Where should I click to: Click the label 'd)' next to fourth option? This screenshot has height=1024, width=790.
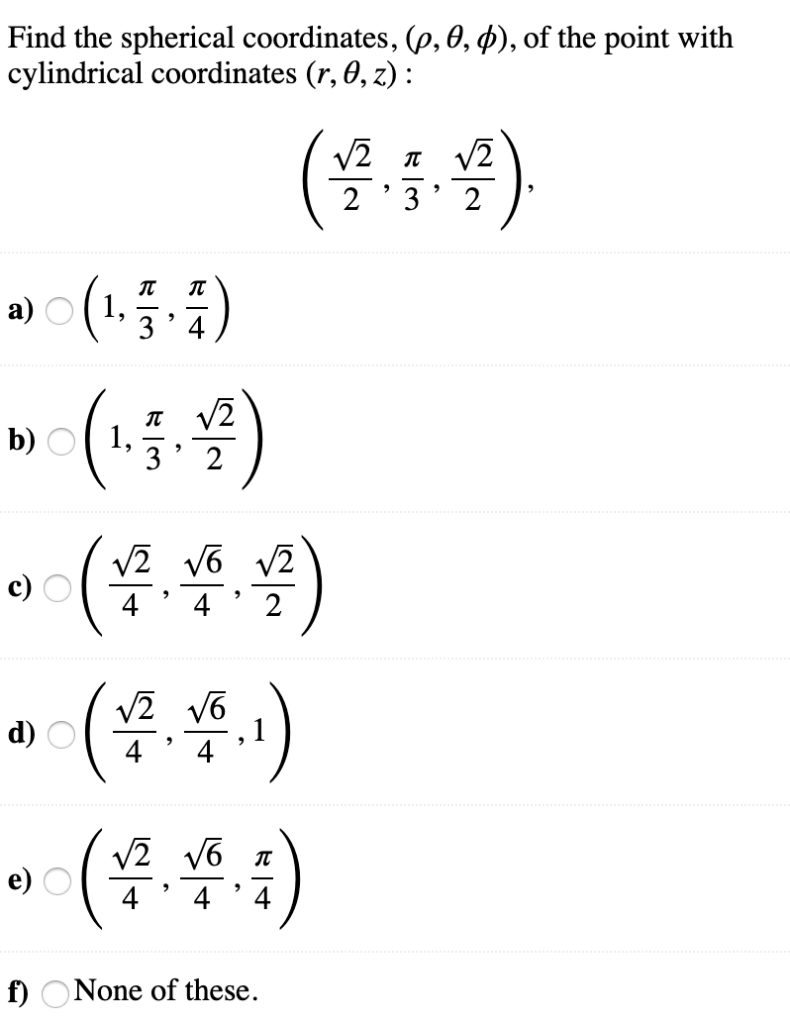pyautogui.click(x=22, y=733)
